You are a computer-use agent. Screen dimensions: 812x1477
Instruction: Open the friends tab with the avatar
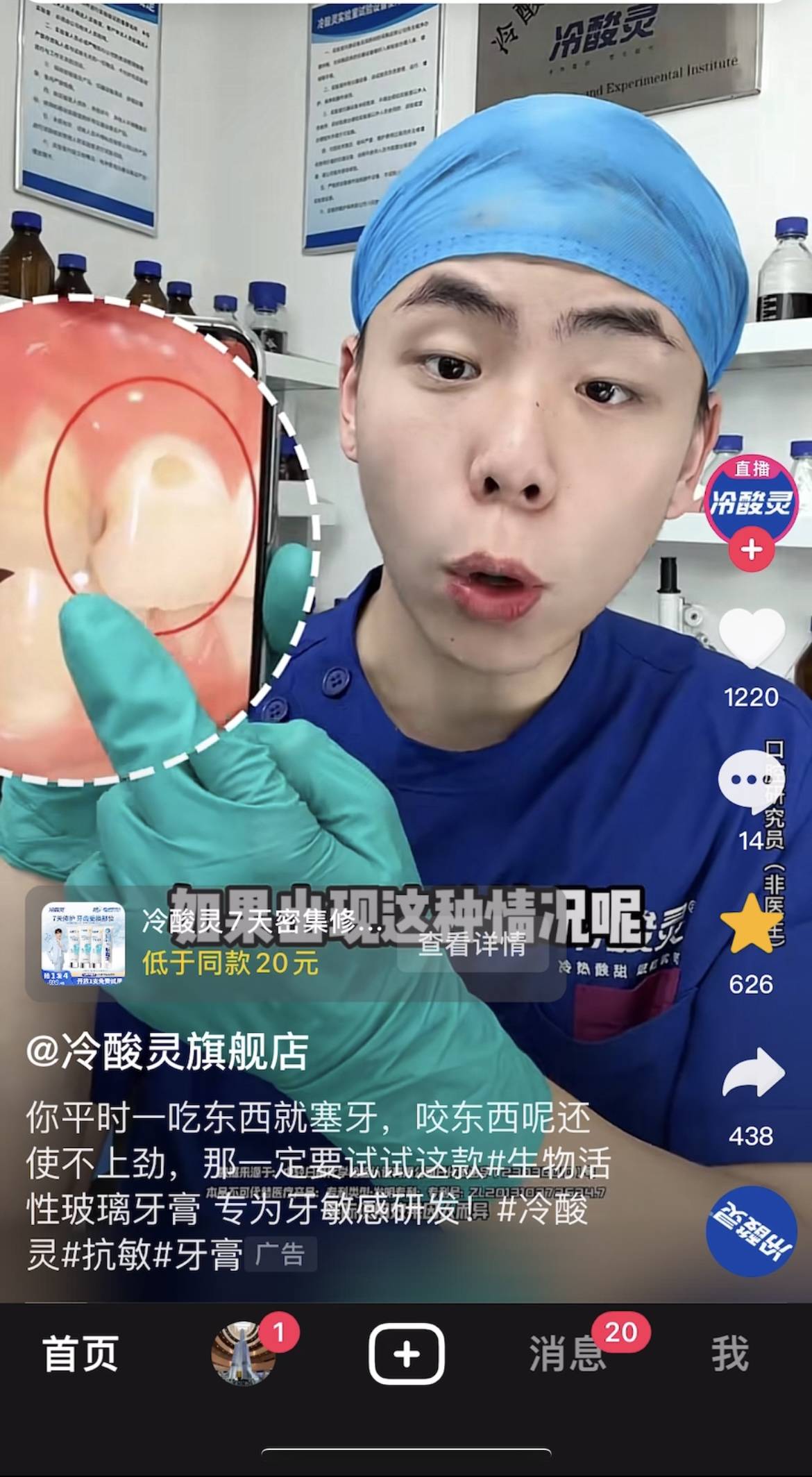(244, 1353)
